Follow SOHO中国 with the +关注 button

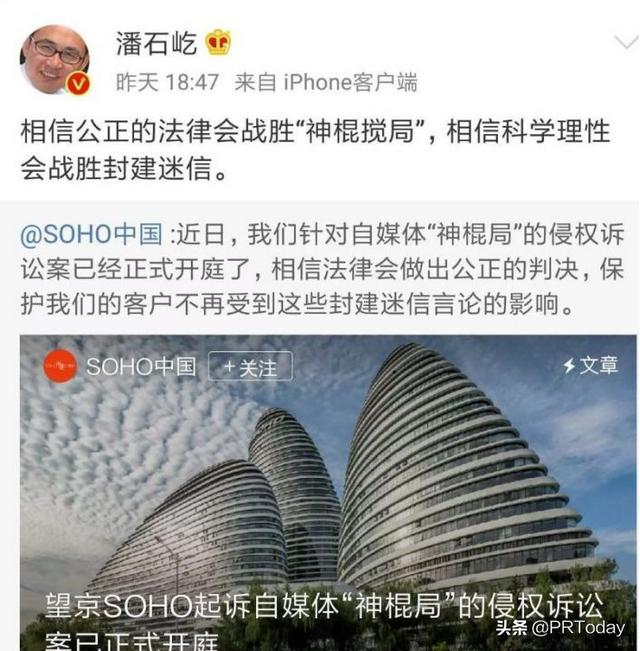tap(250, 367)
